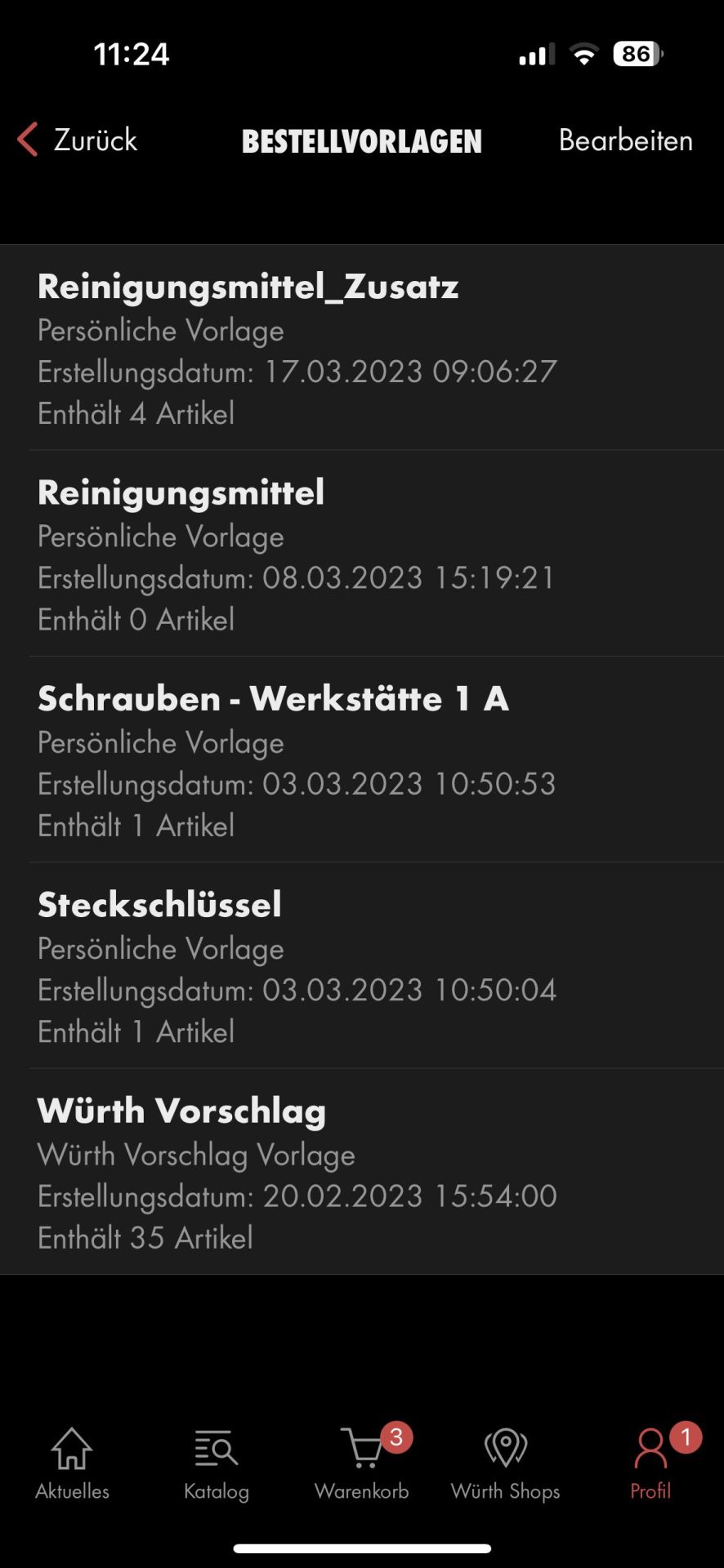
Task: View the Würth Vorschlag template
Action: click(x=362, y=1172)
